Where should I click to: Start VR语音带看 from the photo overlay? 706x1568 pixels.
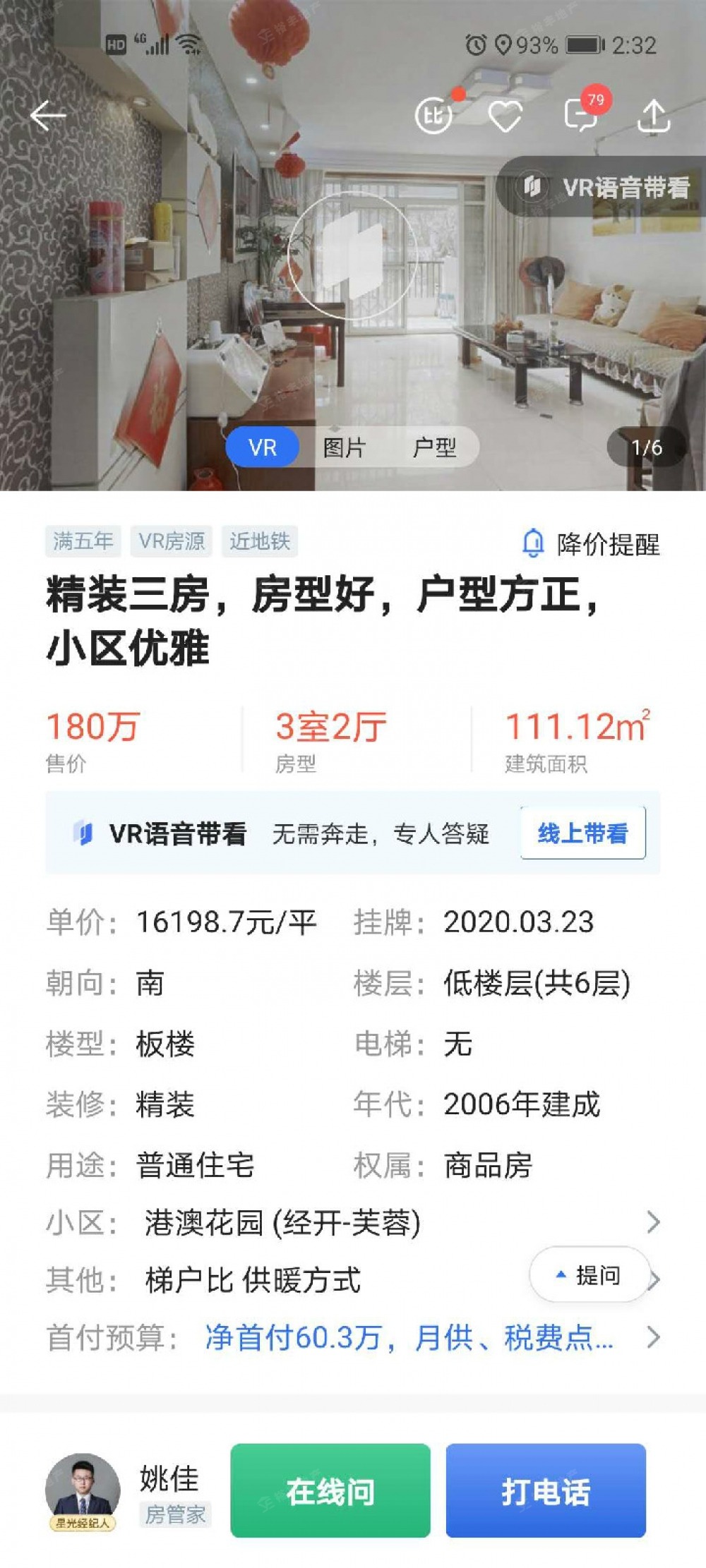[604, 188]
